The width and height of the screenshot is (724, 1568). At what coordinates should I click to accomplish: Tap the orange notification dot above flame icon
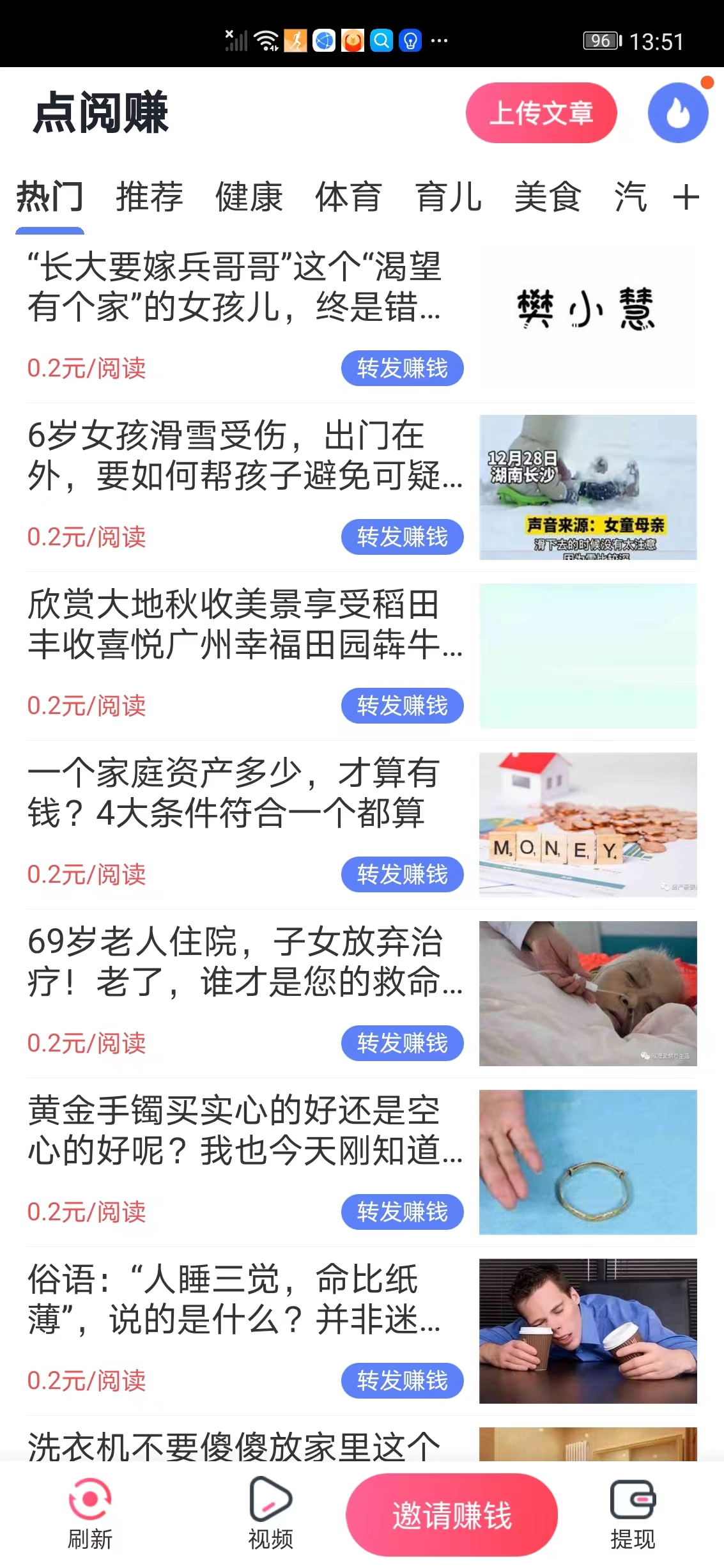pos(707,83)
